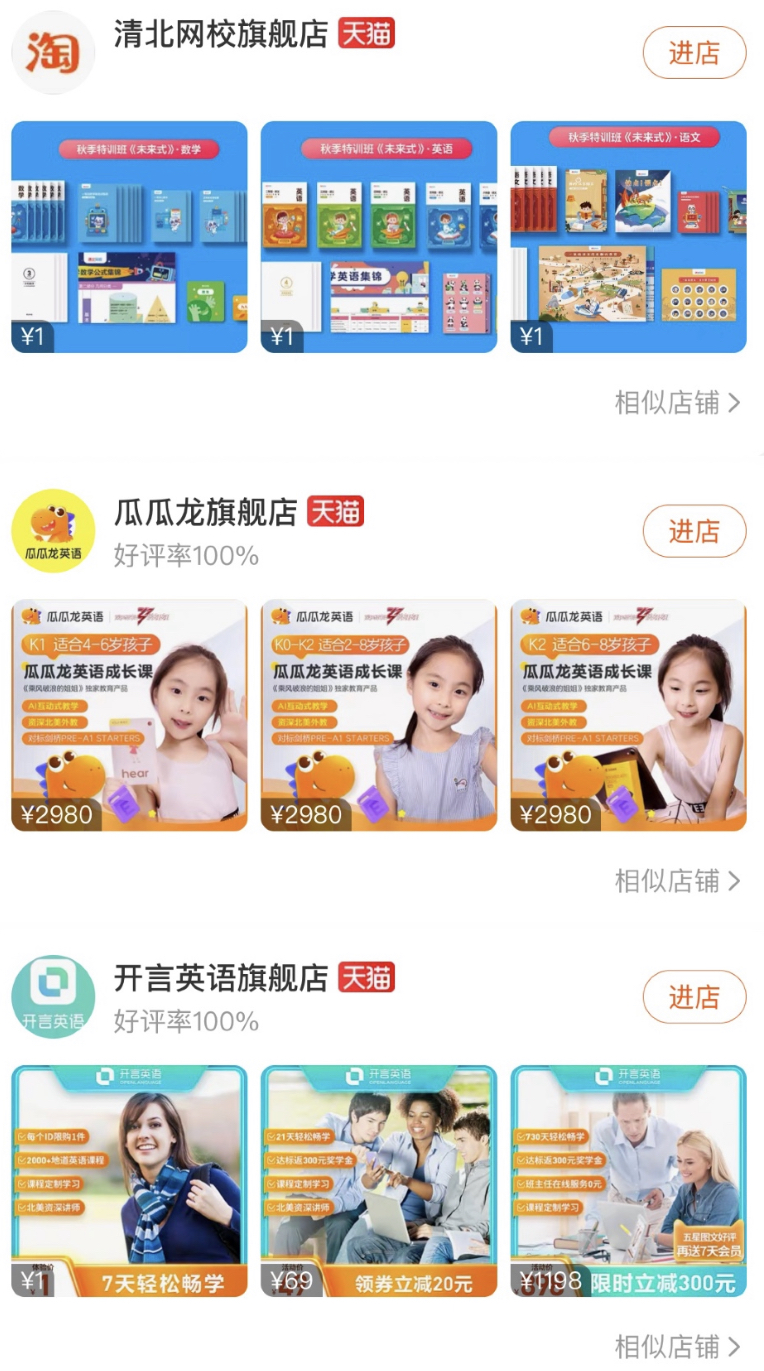
Task: Tap 进店 for 瓜瓜龙旗舰店
Action: click(694, 531)
